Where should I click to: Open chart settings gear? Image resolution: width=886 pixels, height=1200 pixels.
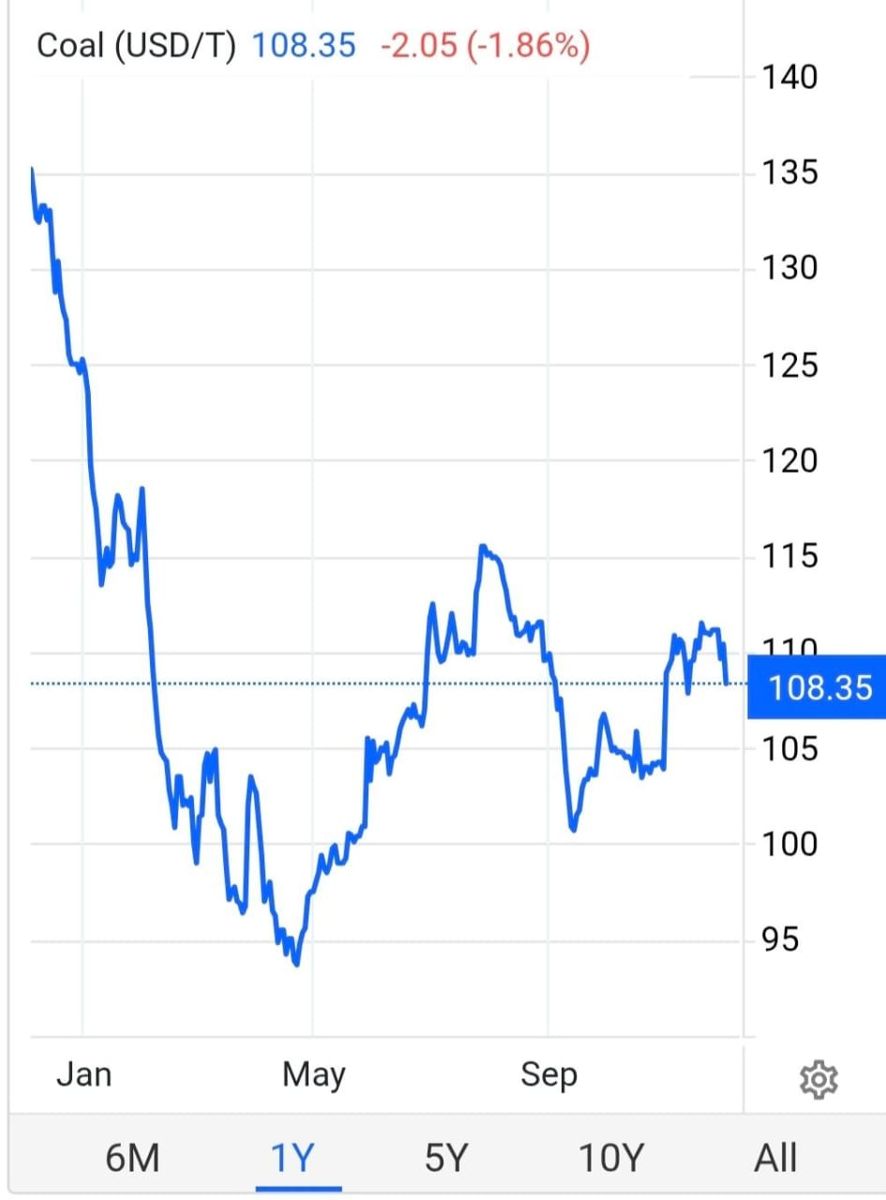pos(819,1080)
